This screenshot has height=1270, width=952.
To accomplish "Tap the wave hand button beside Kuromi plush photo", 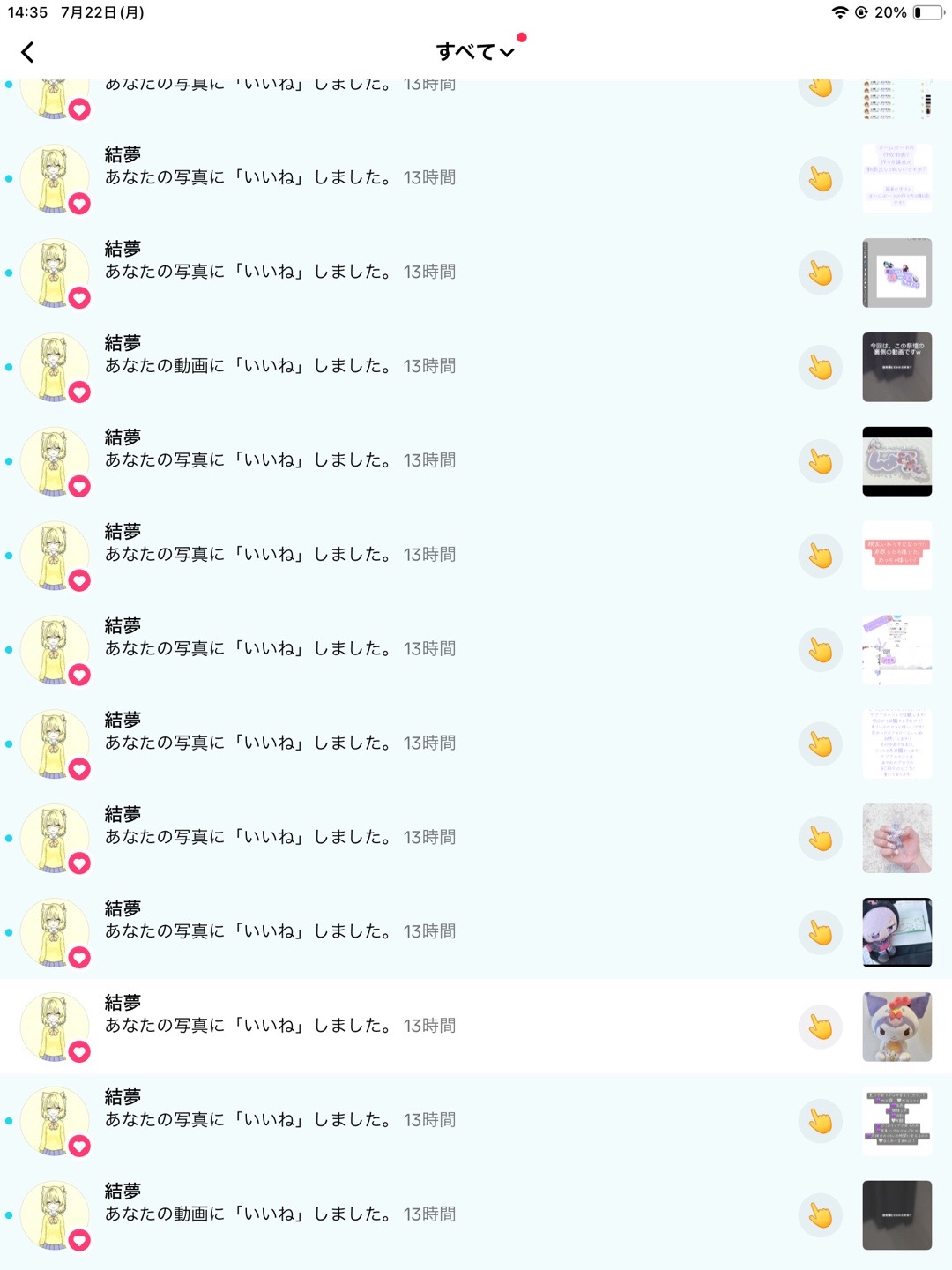I will click(820, 1027).
